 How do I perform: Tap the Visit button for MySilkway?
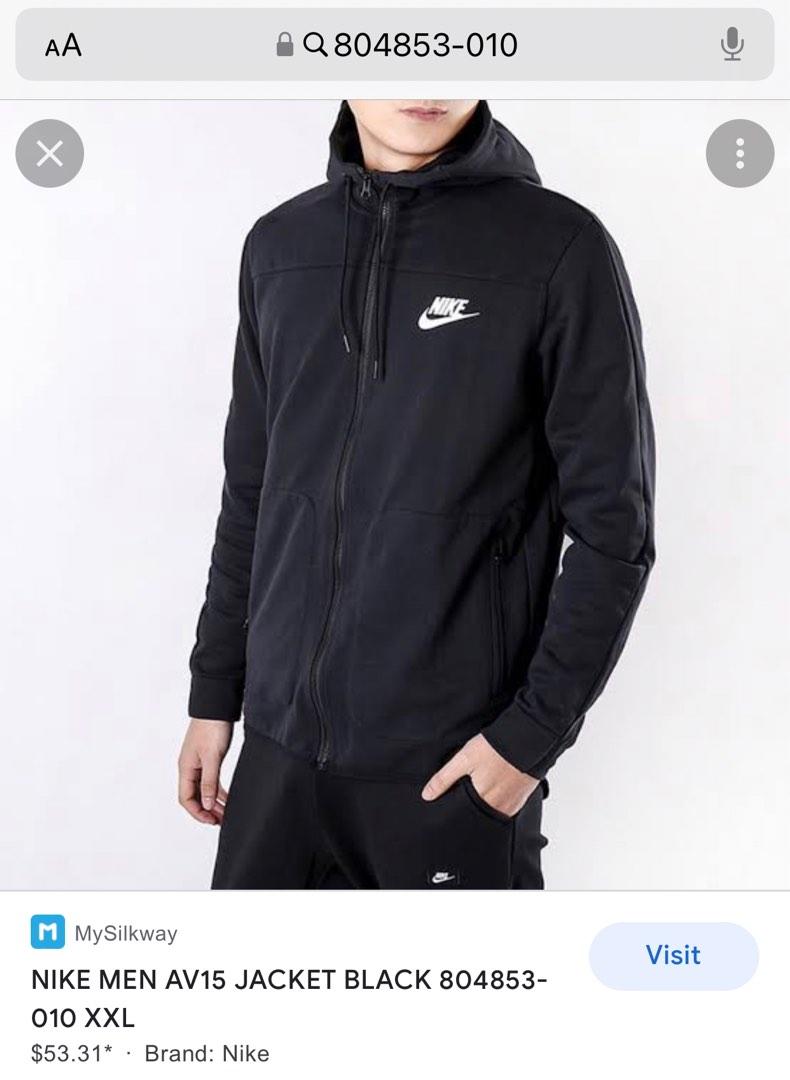(673, 956)
